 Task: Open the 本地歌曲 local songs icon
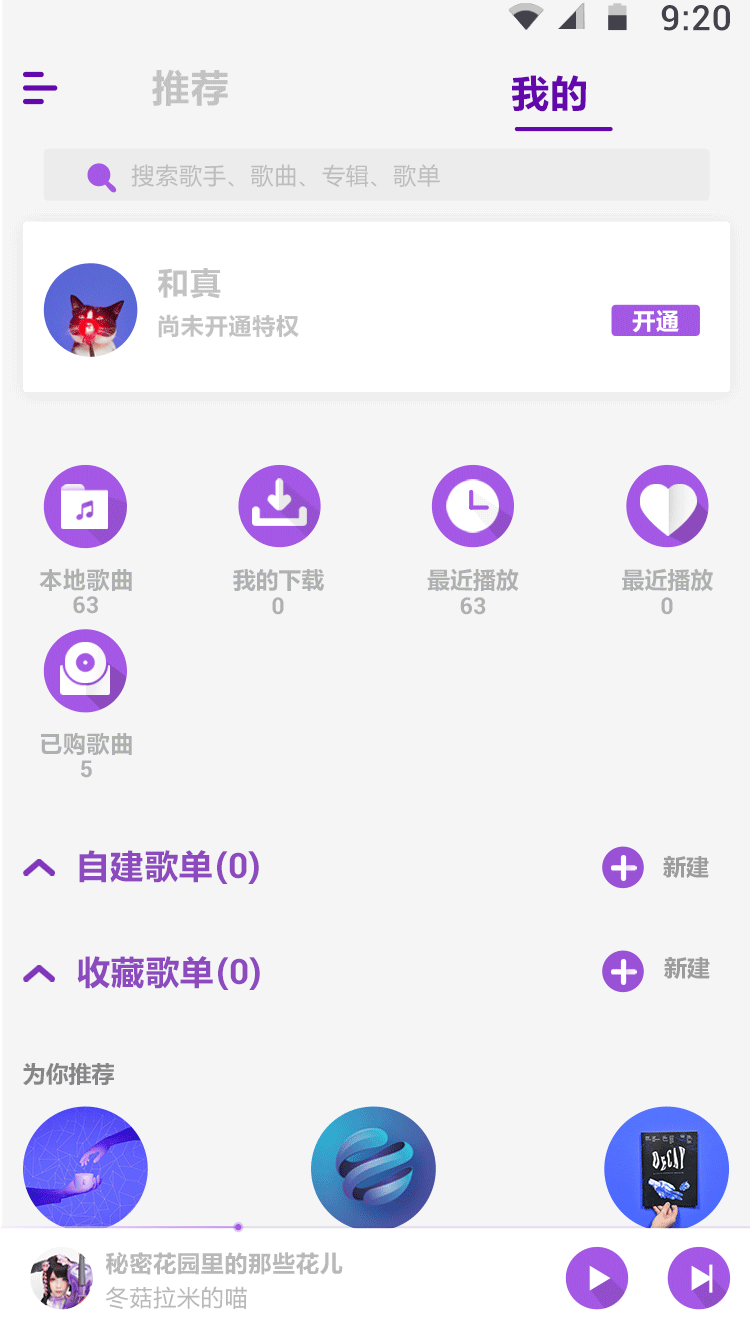point(85,505)
